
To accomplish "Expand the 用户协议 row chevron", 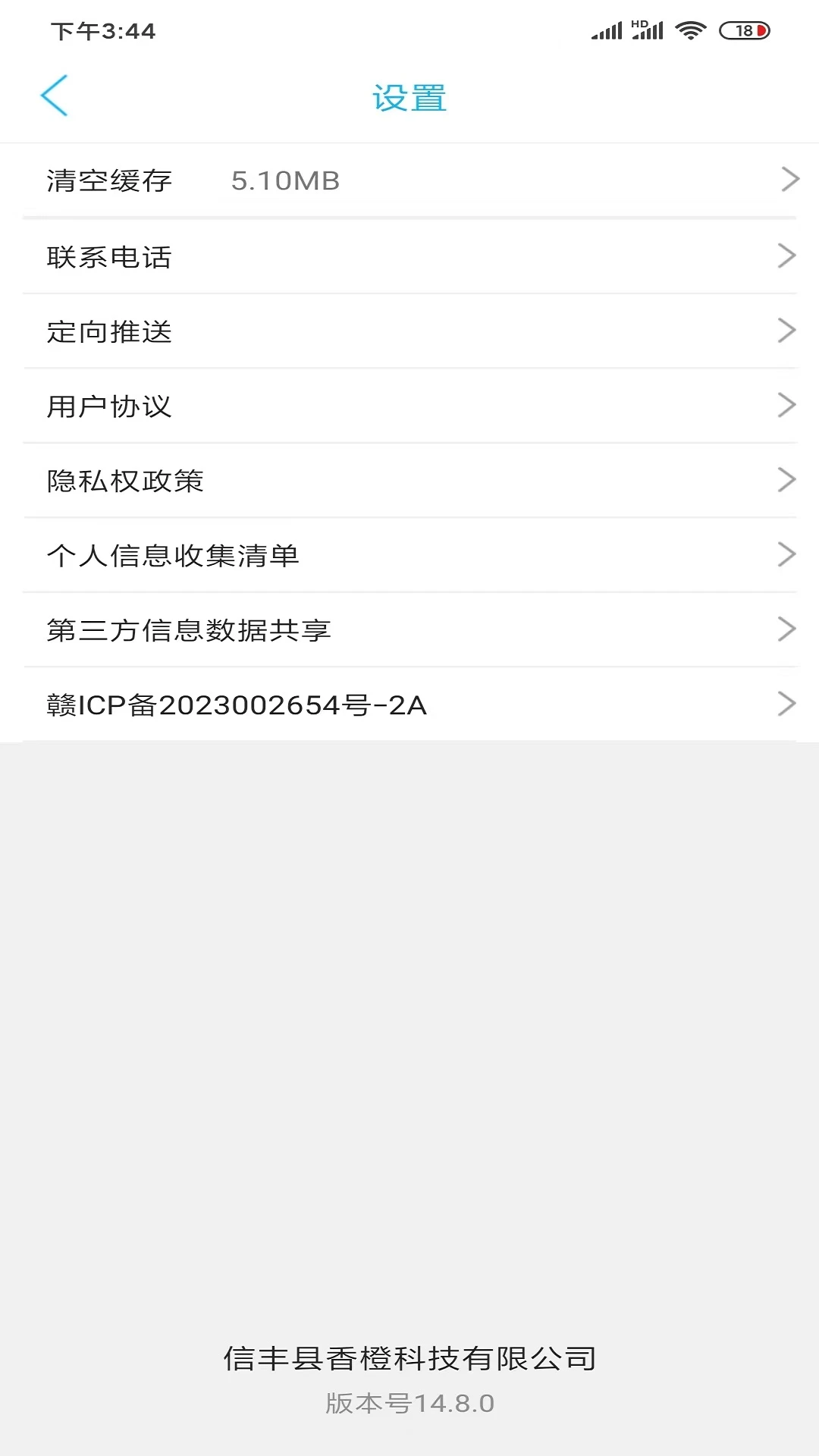I will (x=787, y=405).
